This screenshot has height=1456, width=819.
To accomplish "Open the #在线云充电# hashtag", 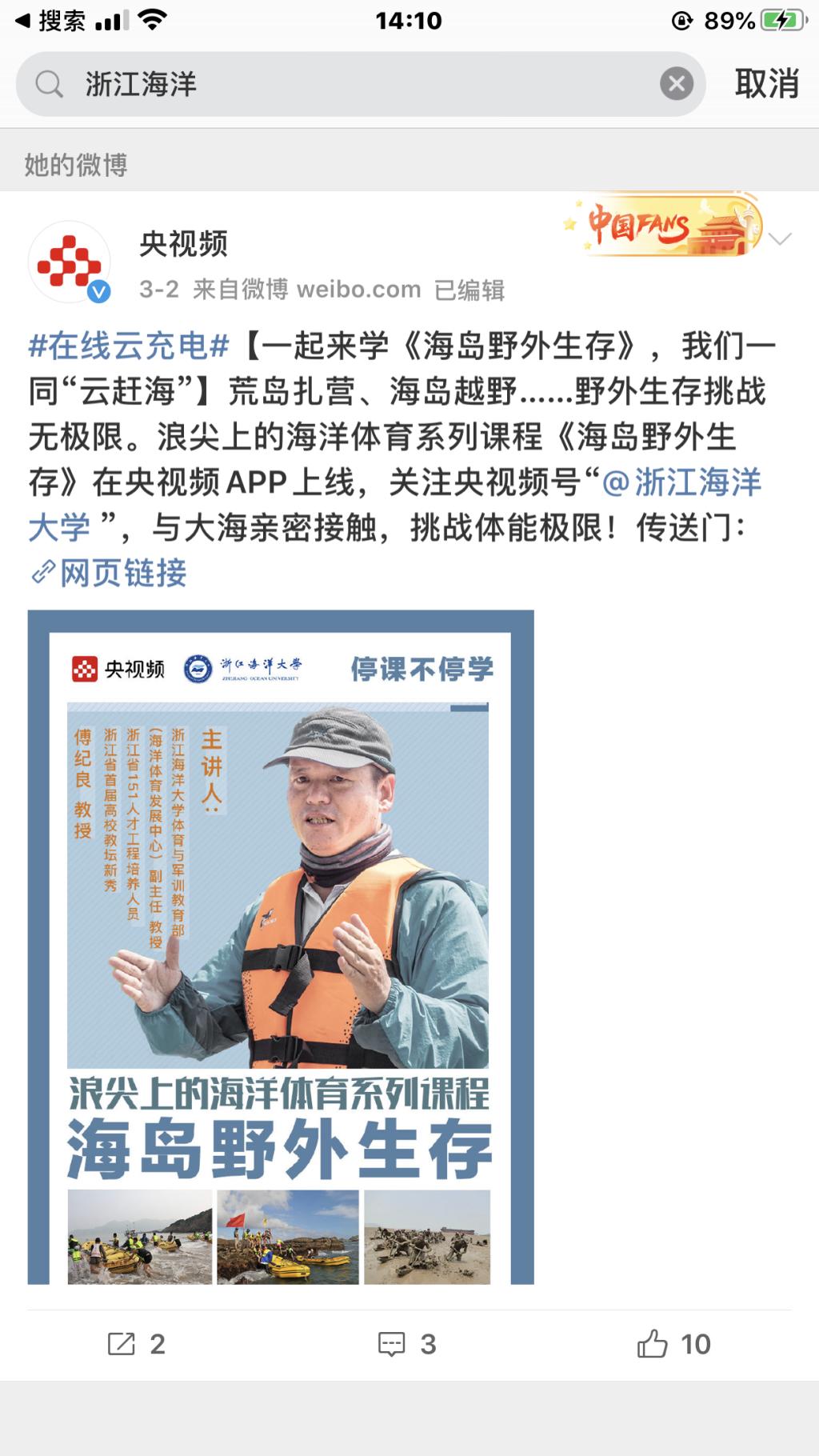I will pyautogui.click(x=129, y=346).
